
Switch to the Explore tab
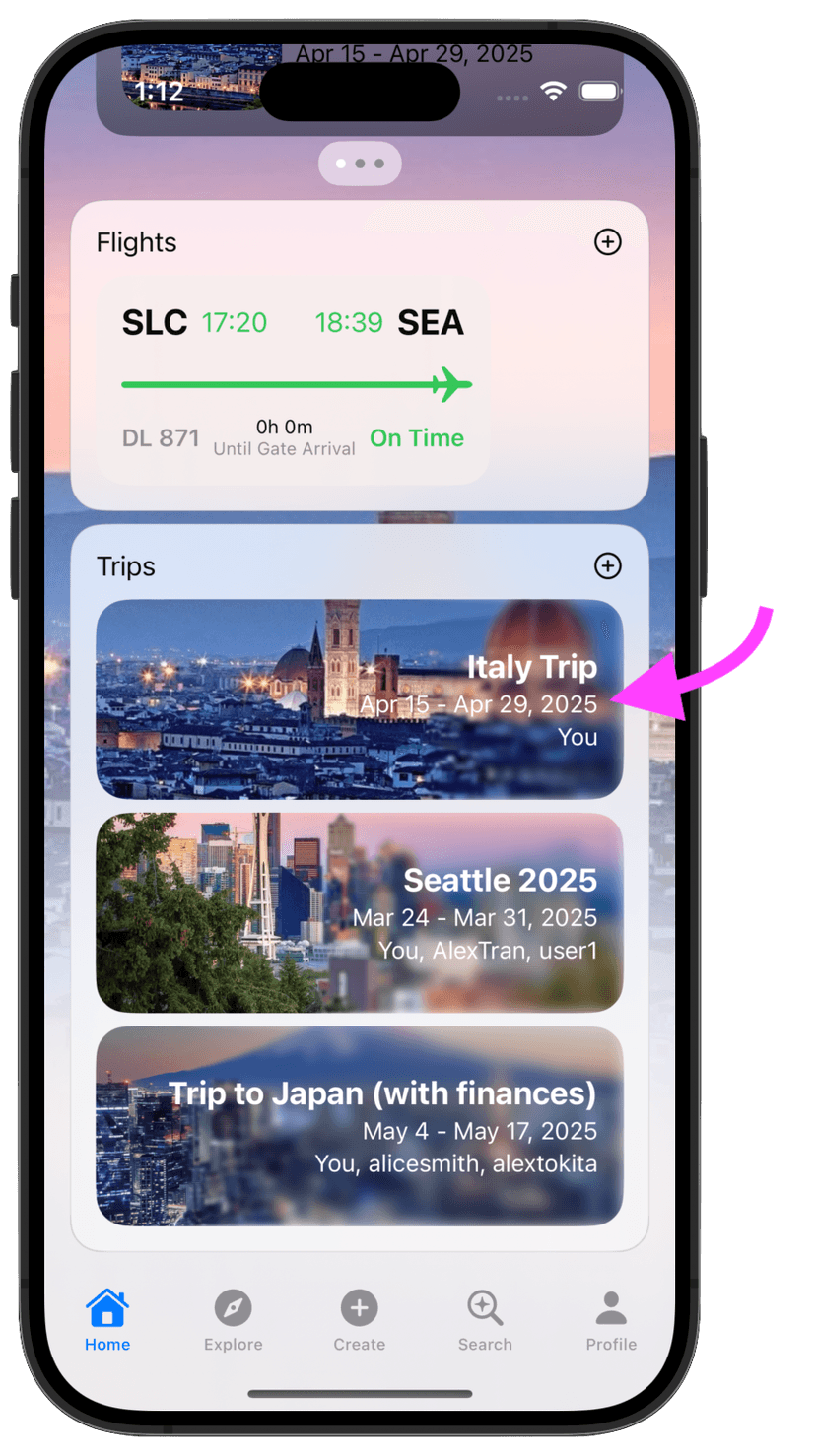pyautogui.click(x=234, y=1322)
